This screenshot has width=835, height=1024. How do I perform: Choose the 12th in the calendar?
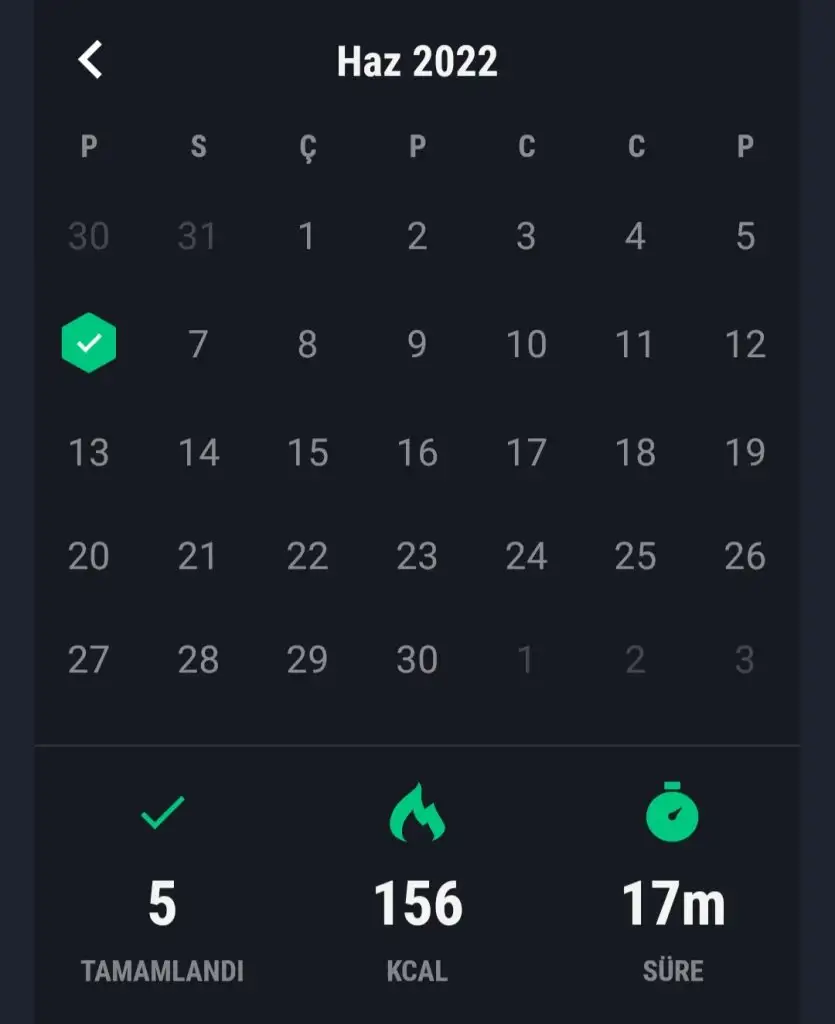pyautogui.click(x=744, y=344)
